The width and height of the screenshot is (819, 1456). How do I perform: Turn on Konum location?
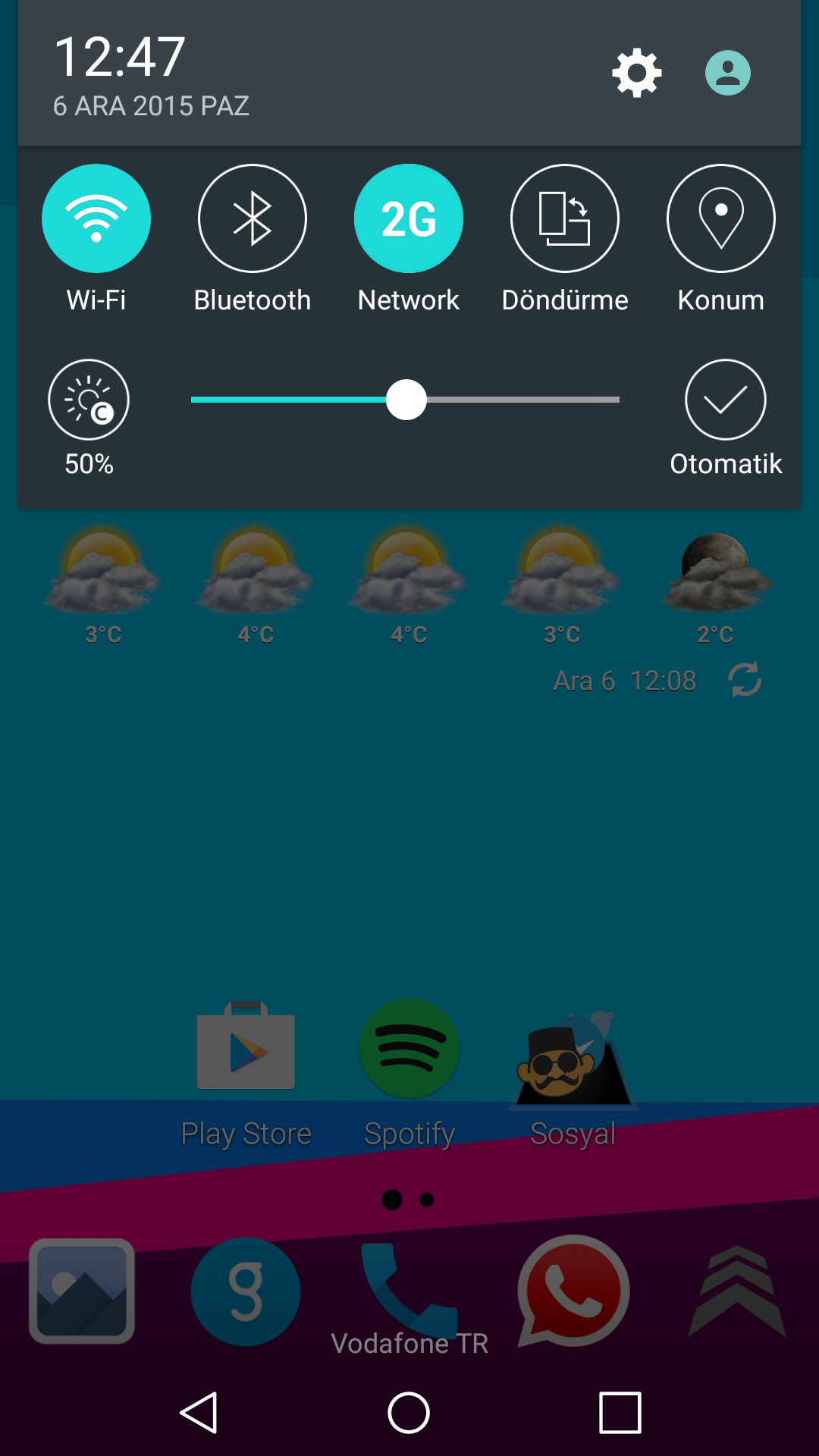721,218
